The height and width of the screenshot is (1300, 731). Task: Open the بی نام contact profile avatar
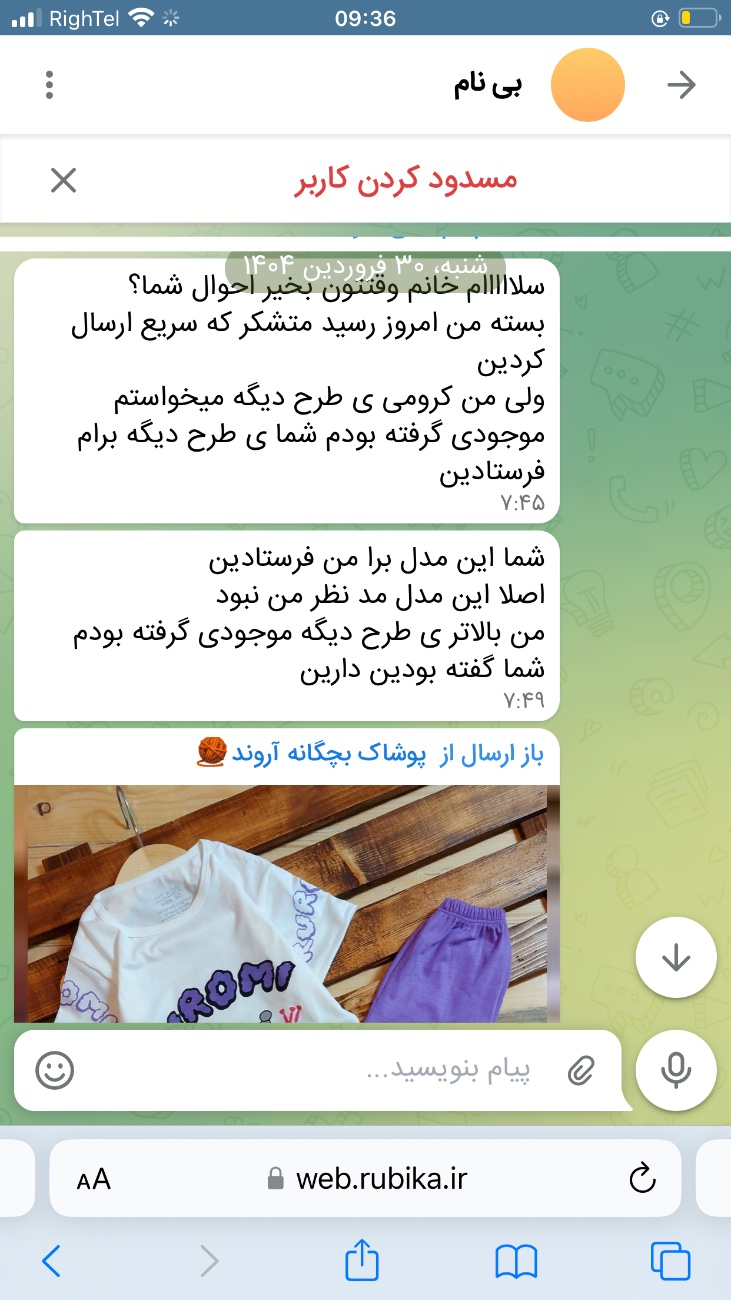coord(588,85)
